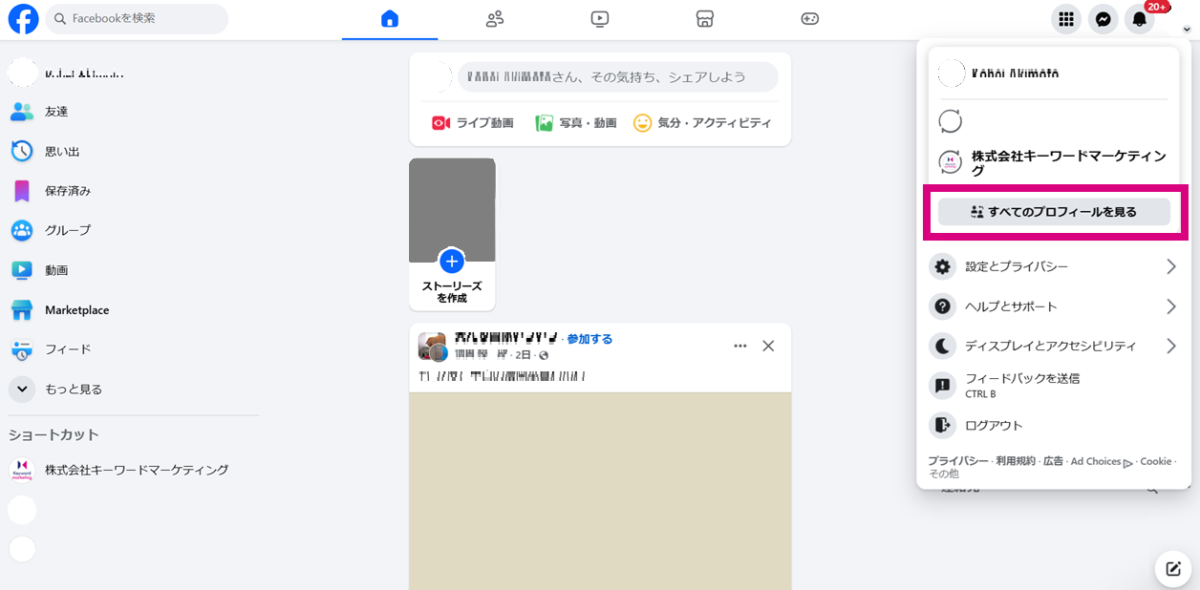Select フィードバックを送信
The height and width of the screenshot is (590, 1200).
[1021, 385]
